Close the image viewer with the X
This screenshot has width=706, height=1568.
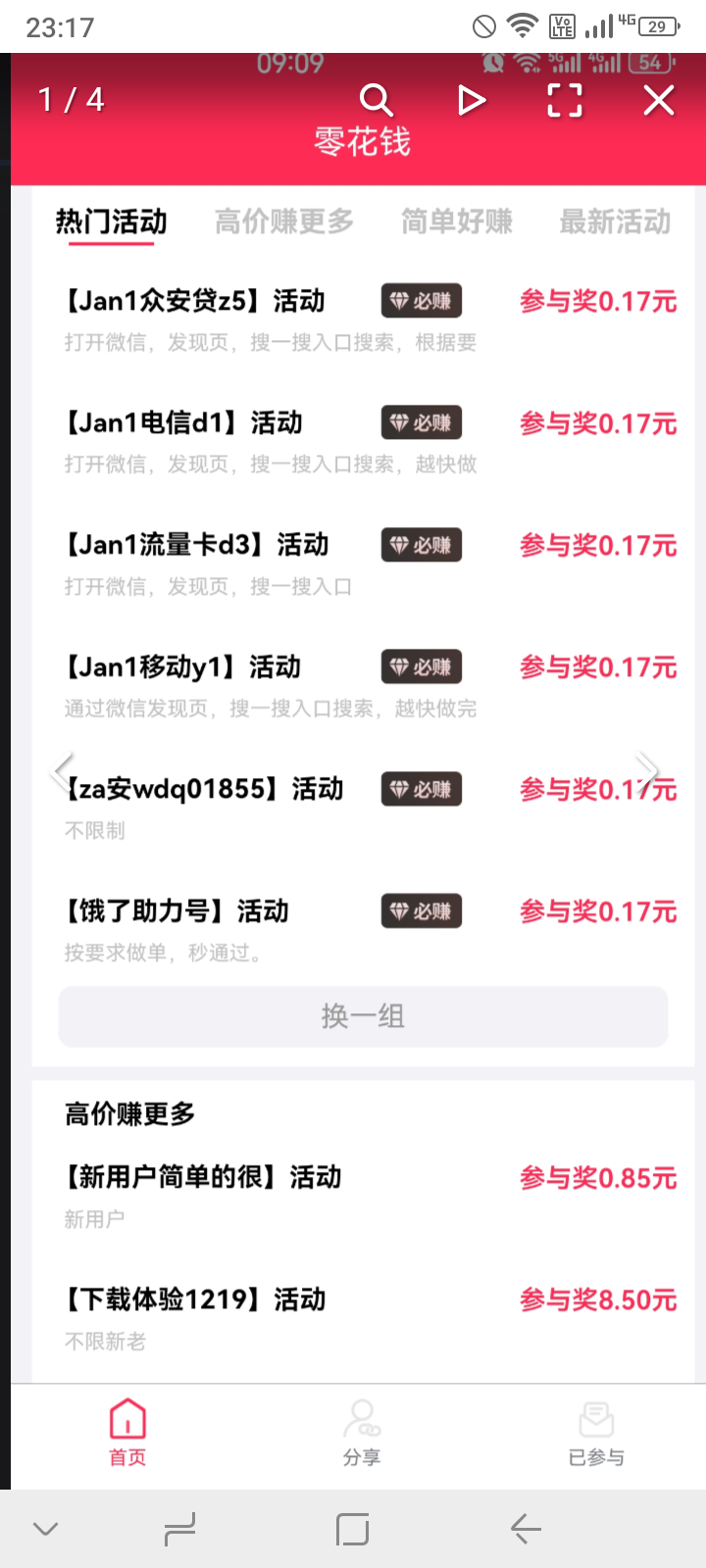(659, 100)
